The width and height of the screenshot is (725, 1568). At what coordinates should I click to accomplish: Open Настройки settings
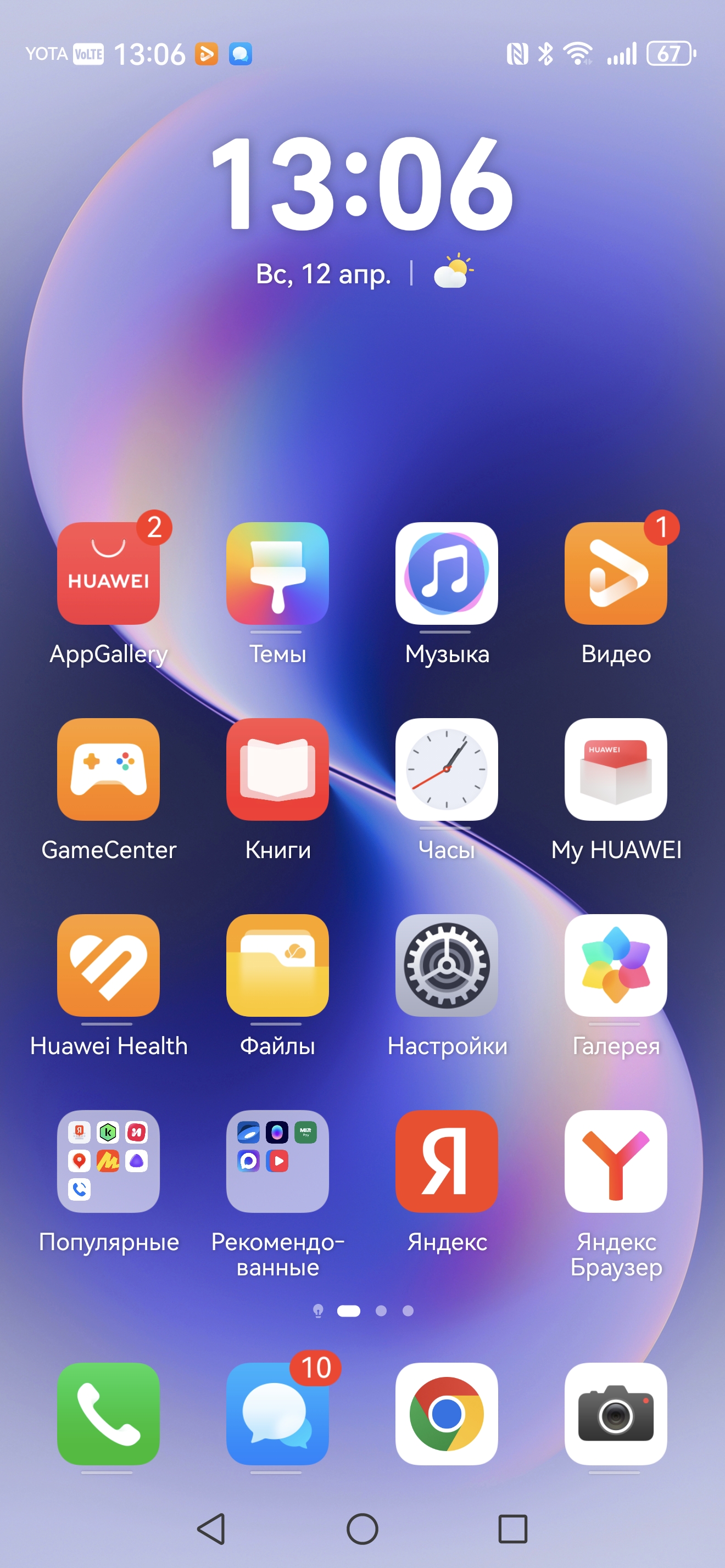coord(446,965)
